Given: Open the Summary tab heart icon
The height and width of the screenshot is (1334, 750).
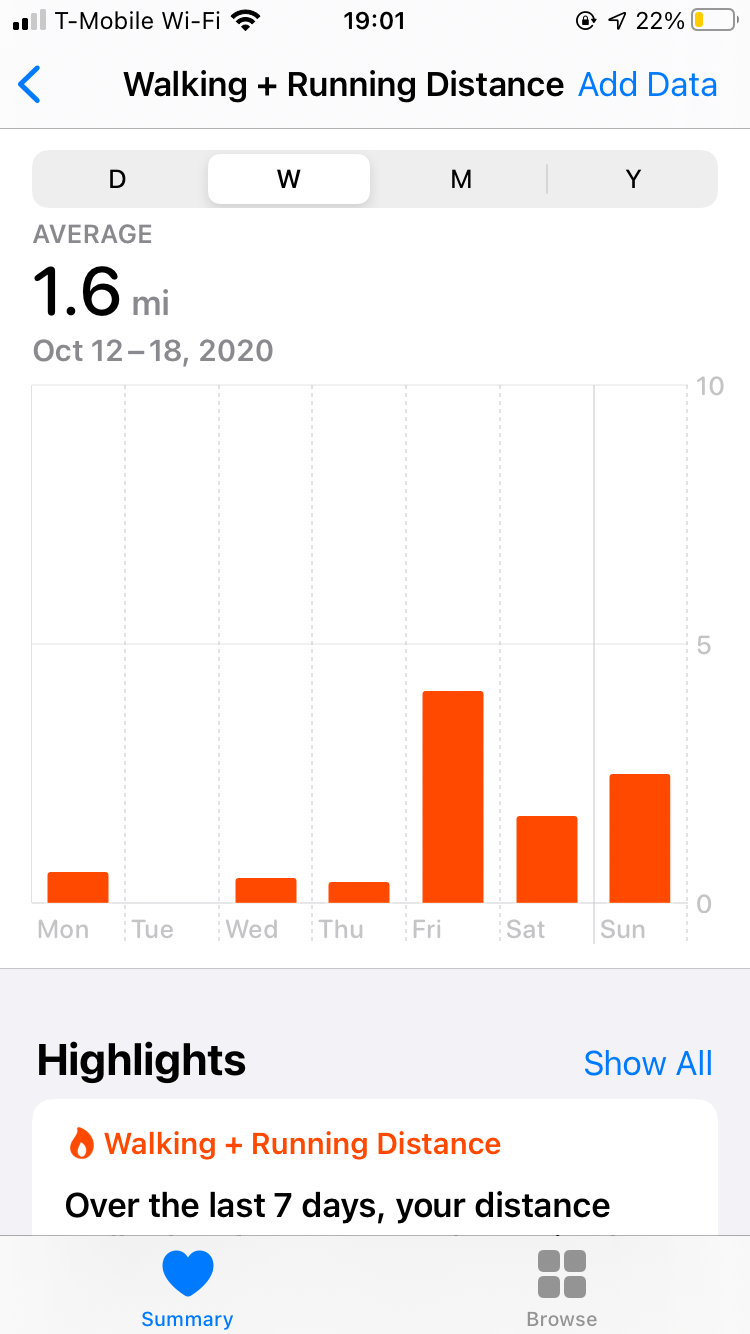Looking at the screenshot, I should pos(186,1272).
